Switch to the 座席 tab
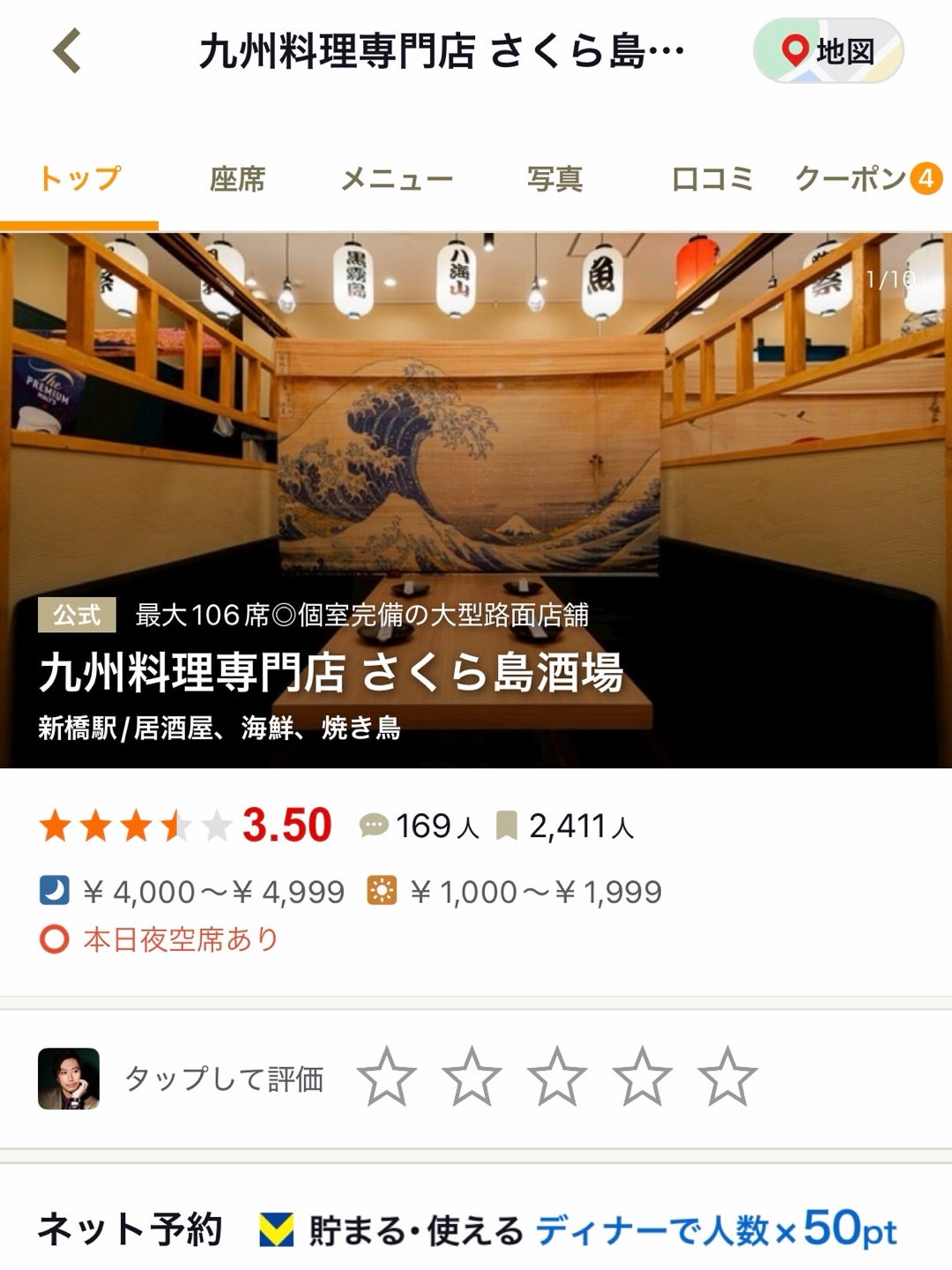952x1270 pixels. tap(237, 179)
